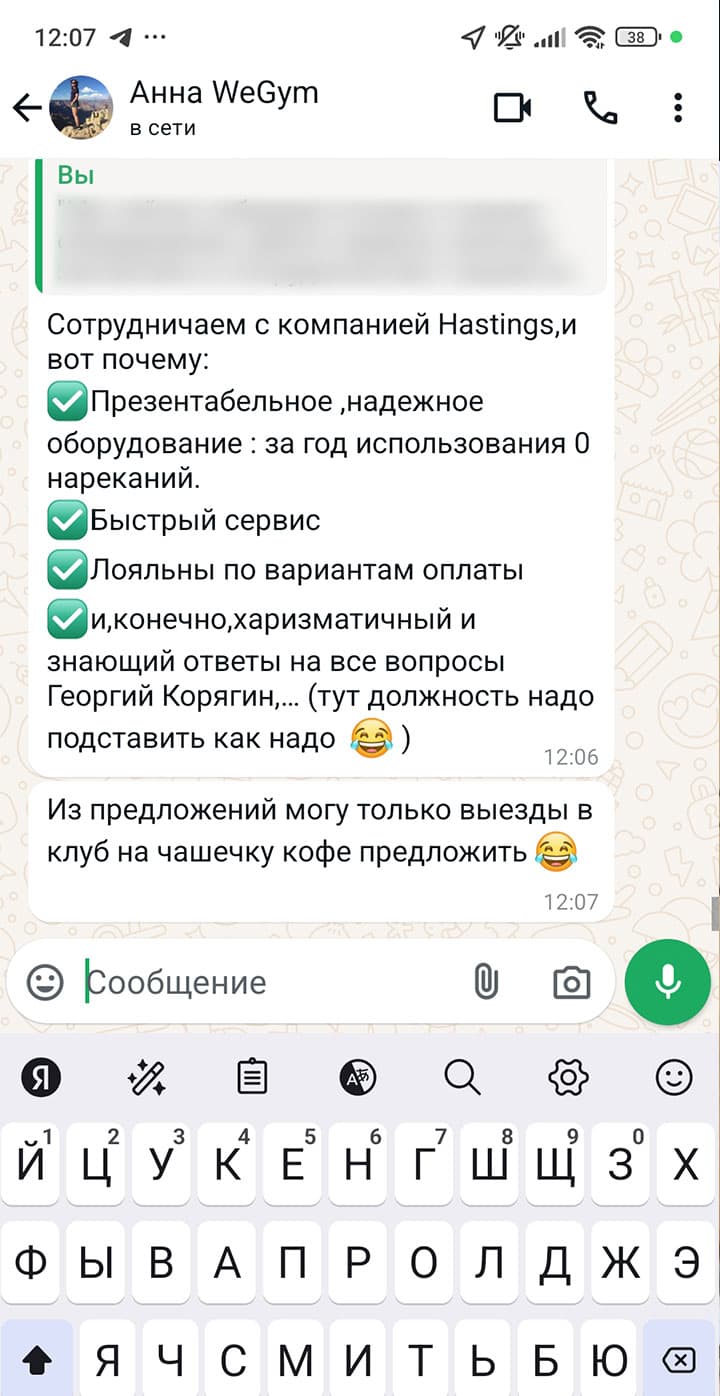Tap the backspace key
Image resolution: width=720 pixels, height=1396 pixels.
point(680,1360)
